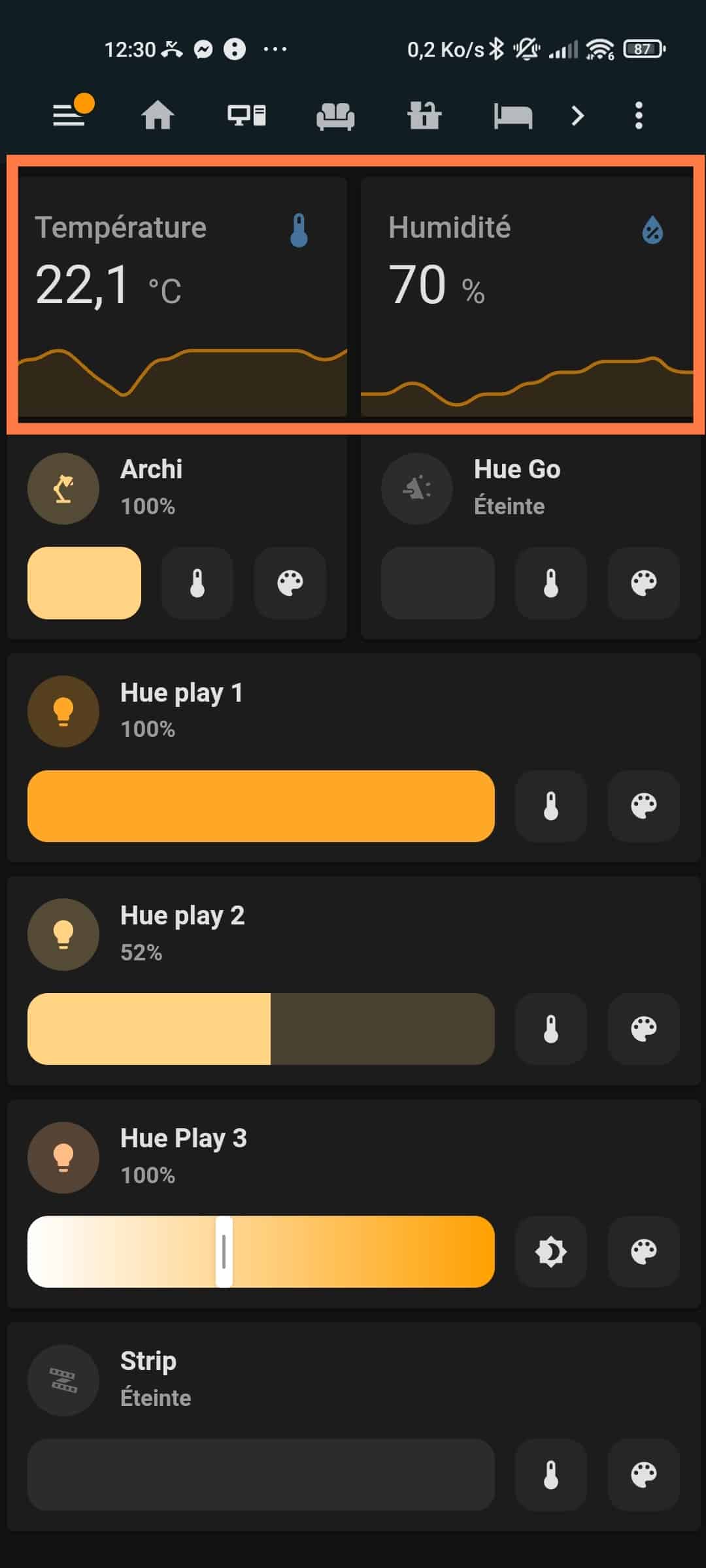706x1568 pixels.
Task: Toggle the Strip light icon
Action: point(63,1380)
